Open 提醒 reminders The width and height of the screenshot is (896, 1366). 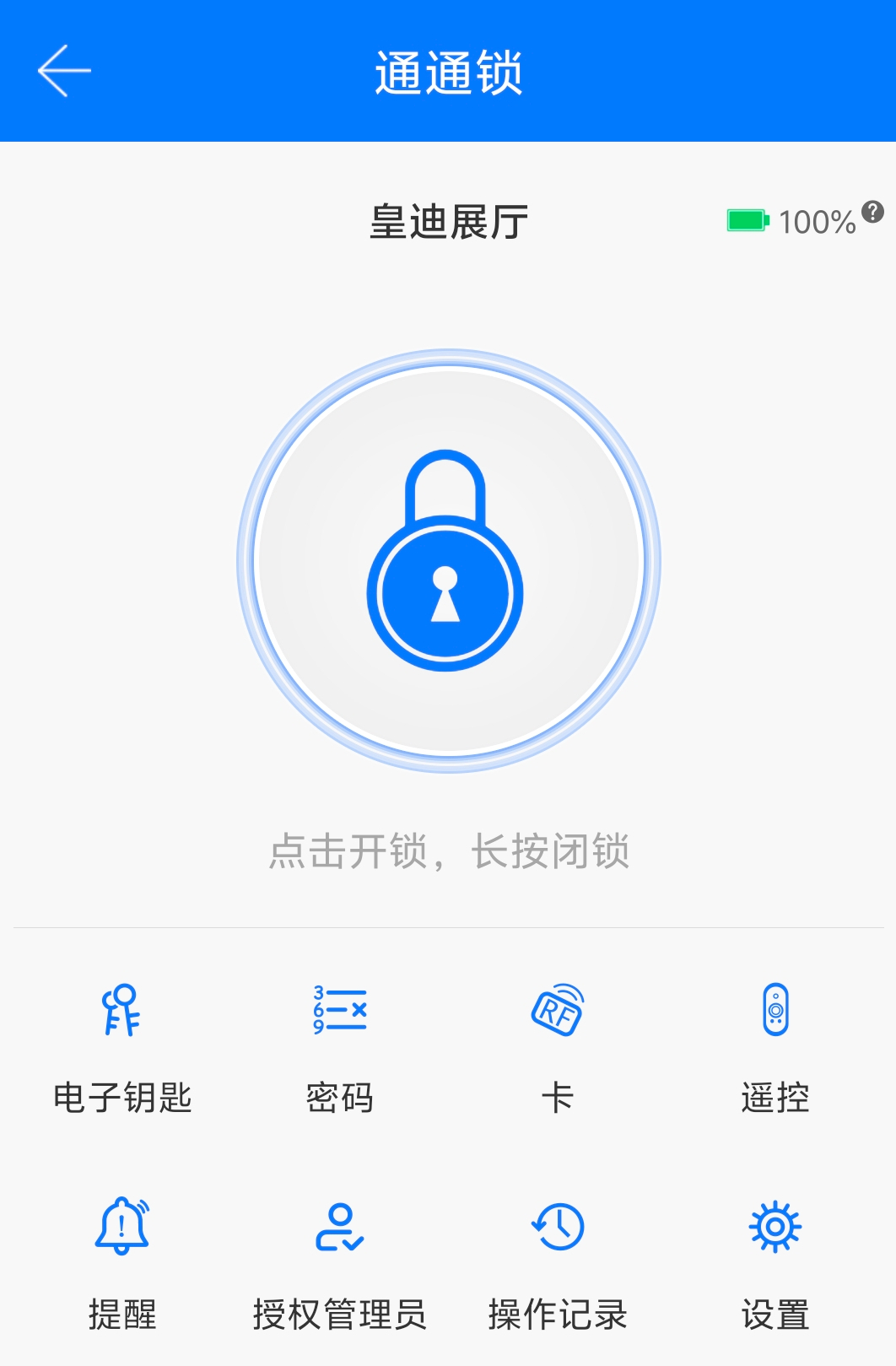[122, 1263]
